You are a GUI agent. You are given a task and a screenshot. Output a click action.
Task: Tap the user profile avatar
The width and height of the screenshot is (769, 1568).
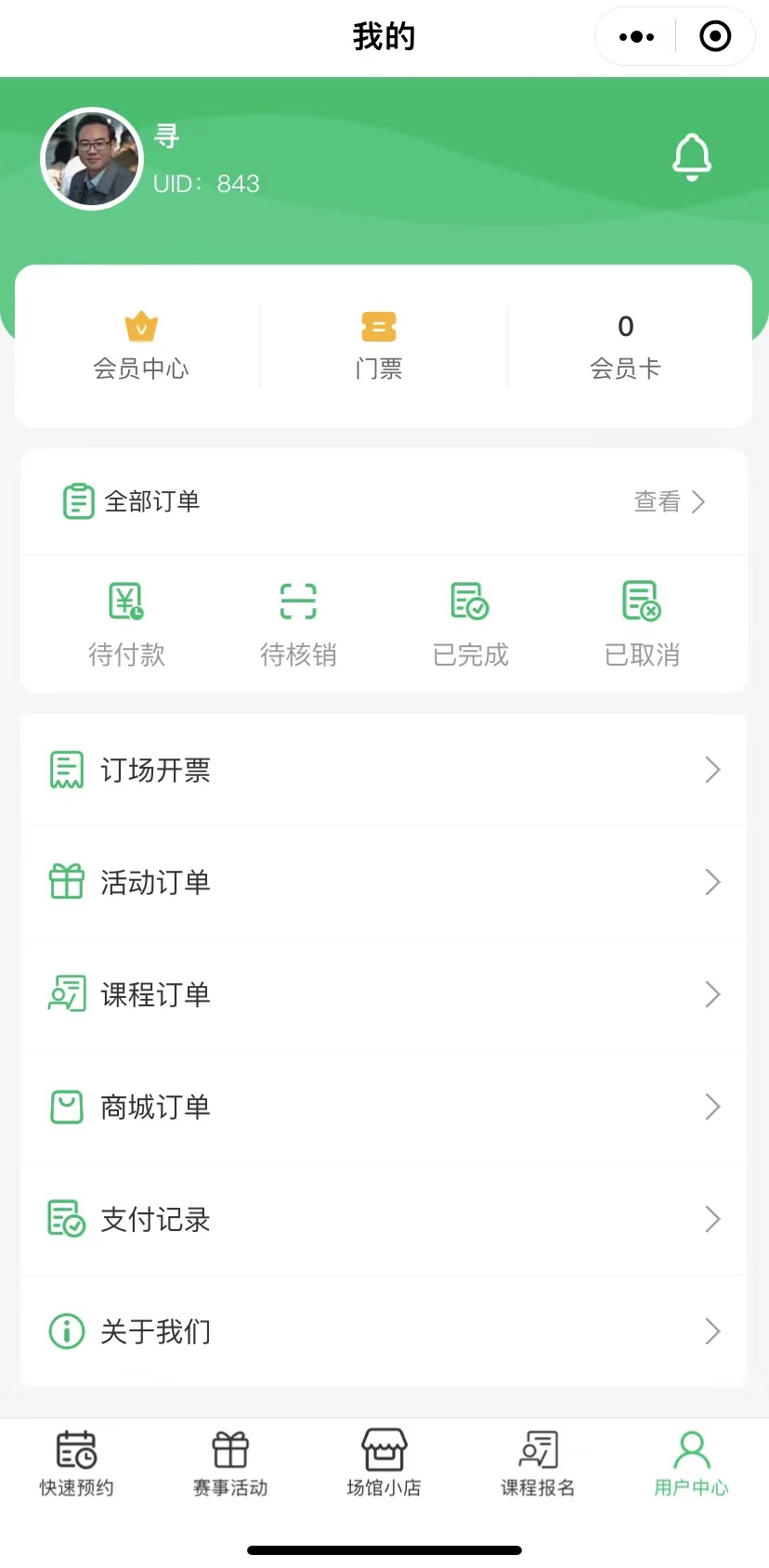pyautogui.click(x=92, y=159)
